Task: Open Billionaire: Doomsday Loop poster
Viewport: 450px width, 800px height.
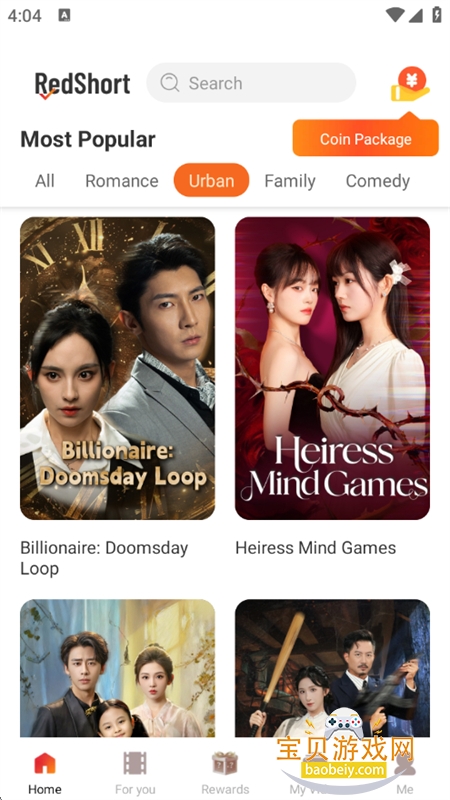Action: click(117, 368)
